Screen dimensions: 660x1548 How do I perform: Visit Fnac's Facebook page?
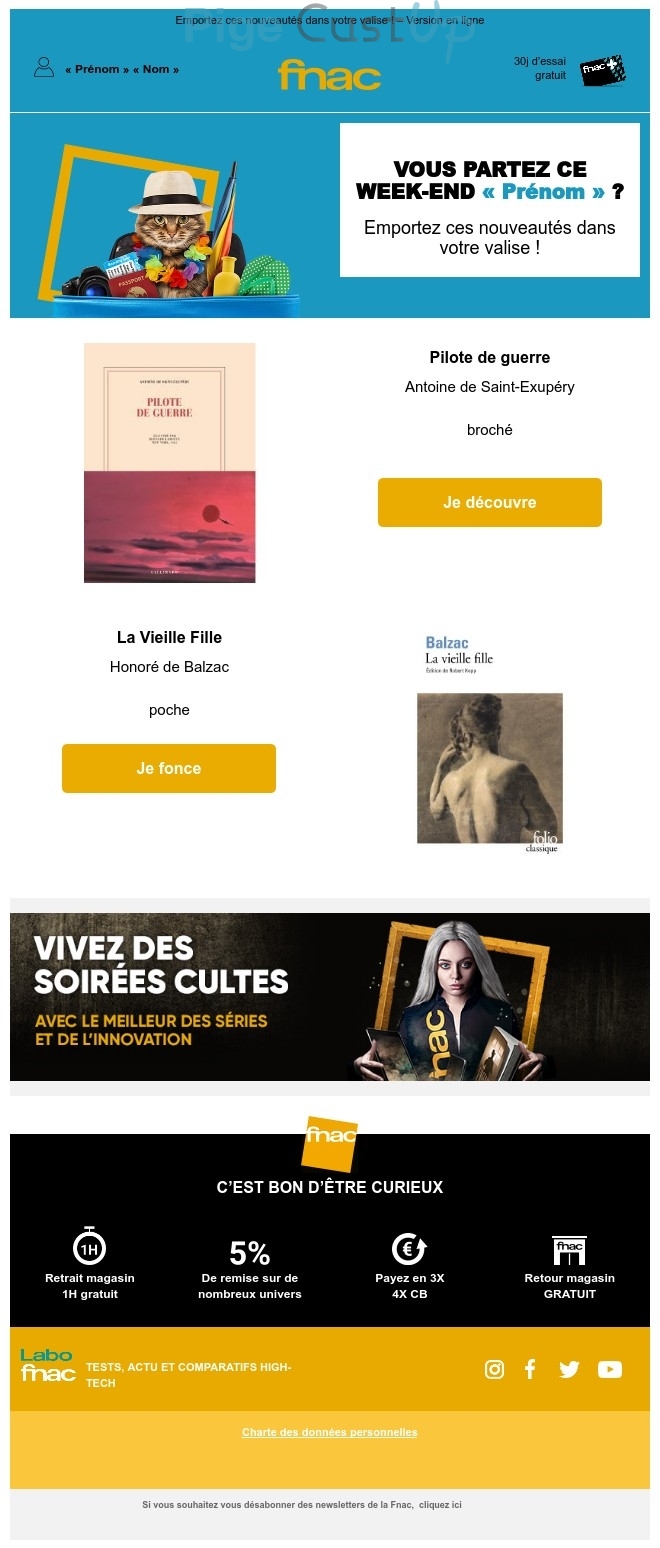point(530,1369)
